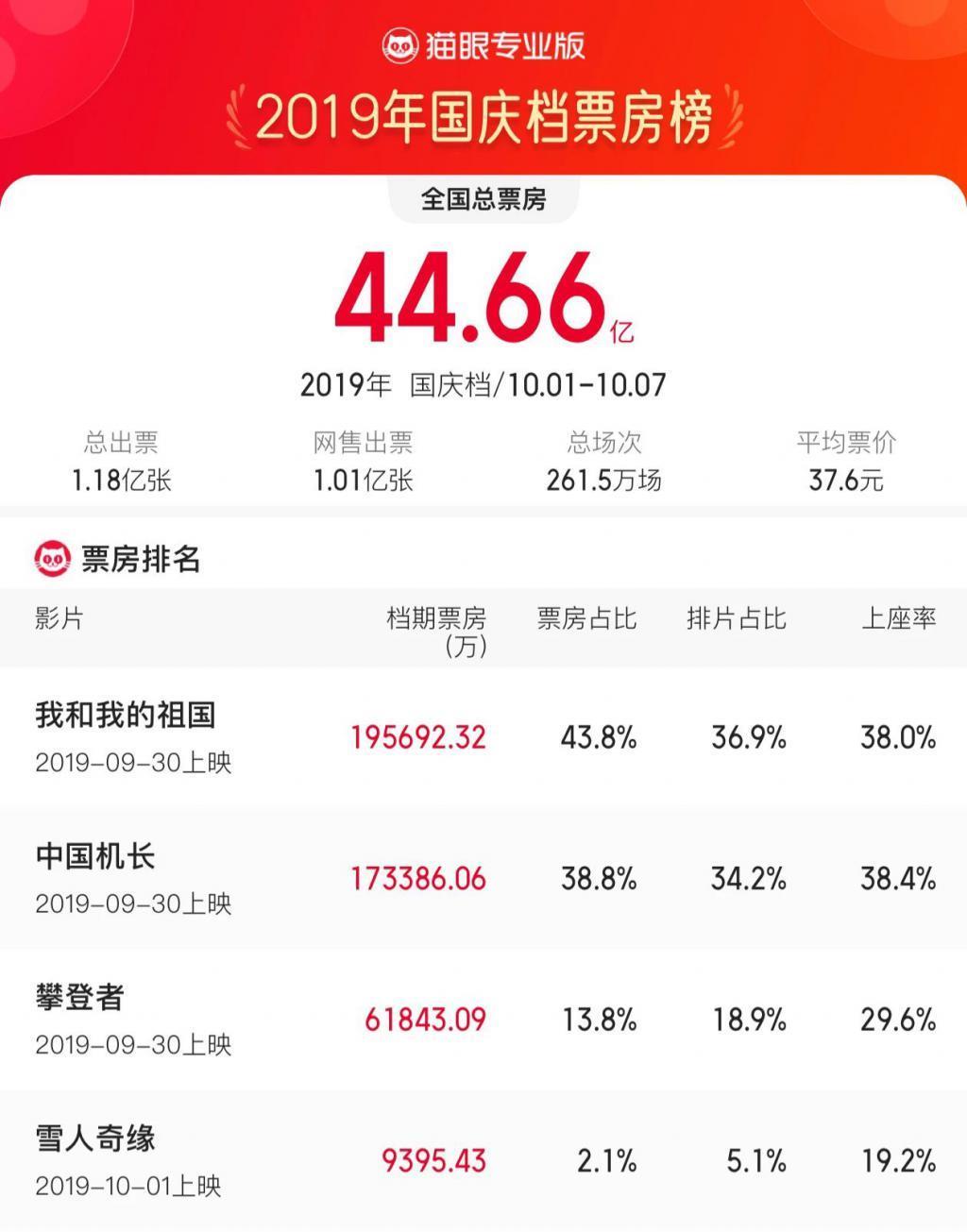Select the cat icon beside 票房排名

pyautogui.click(x=54, y=556)
